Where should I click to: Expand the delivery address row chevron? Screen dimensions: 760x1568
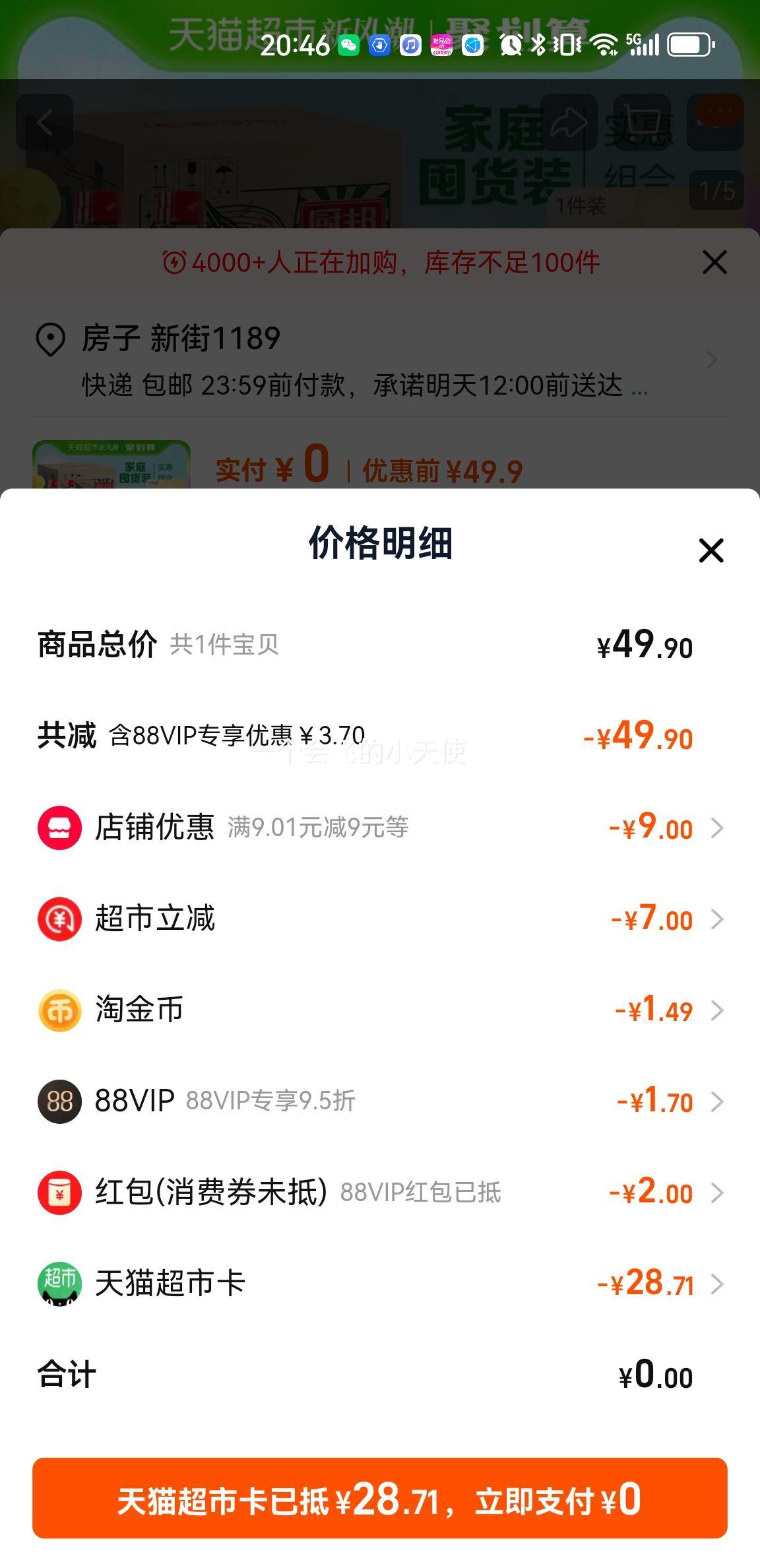711,360
